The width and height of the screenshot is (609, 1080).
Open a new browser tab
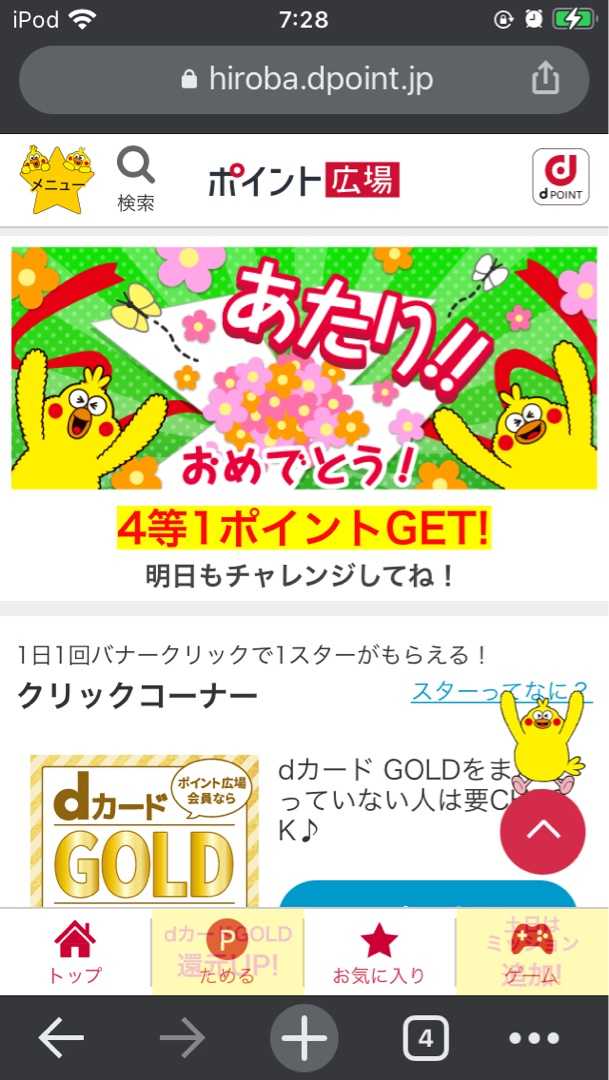pyautogui.click(x=304, y=1039)
